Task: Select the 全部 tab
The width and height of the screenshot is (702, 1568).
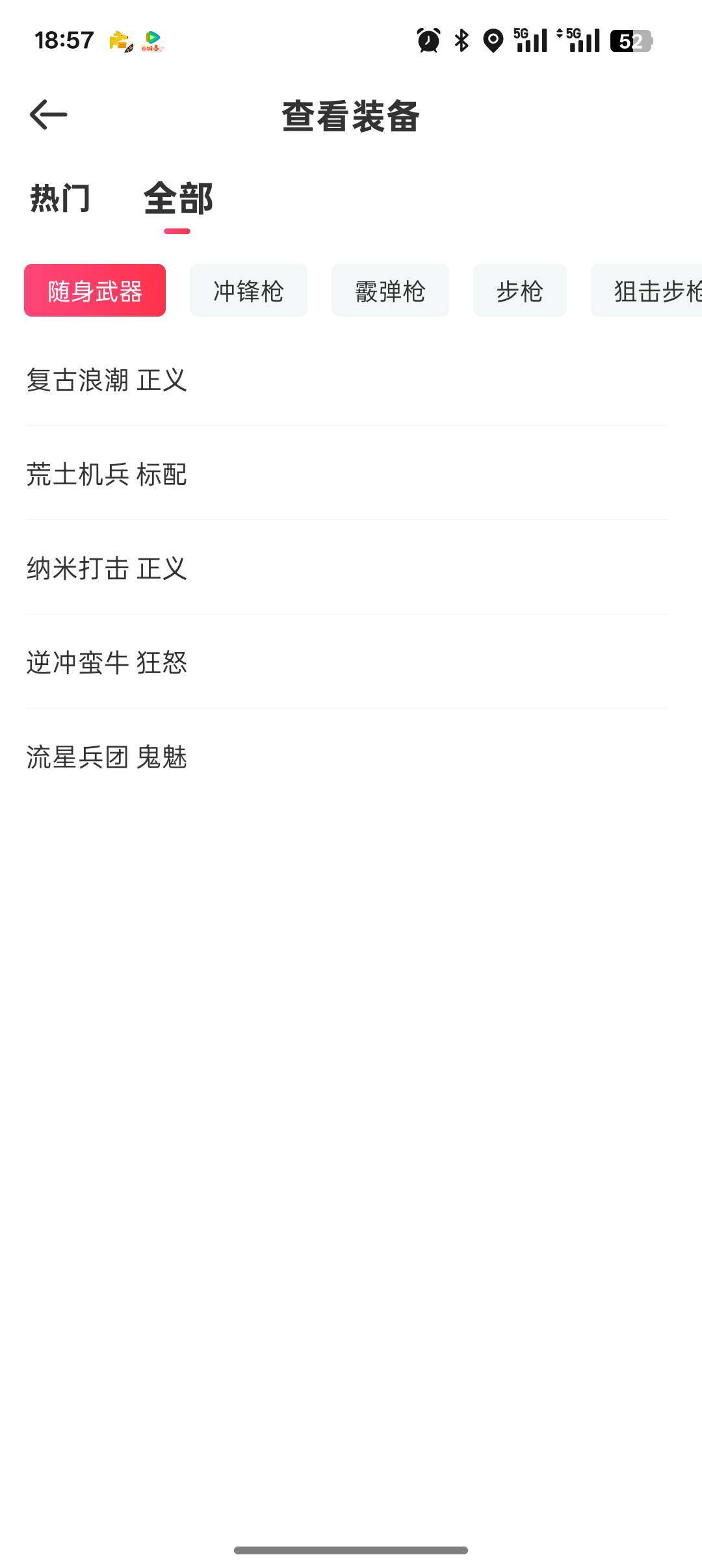Action: [x=178, y=198]
